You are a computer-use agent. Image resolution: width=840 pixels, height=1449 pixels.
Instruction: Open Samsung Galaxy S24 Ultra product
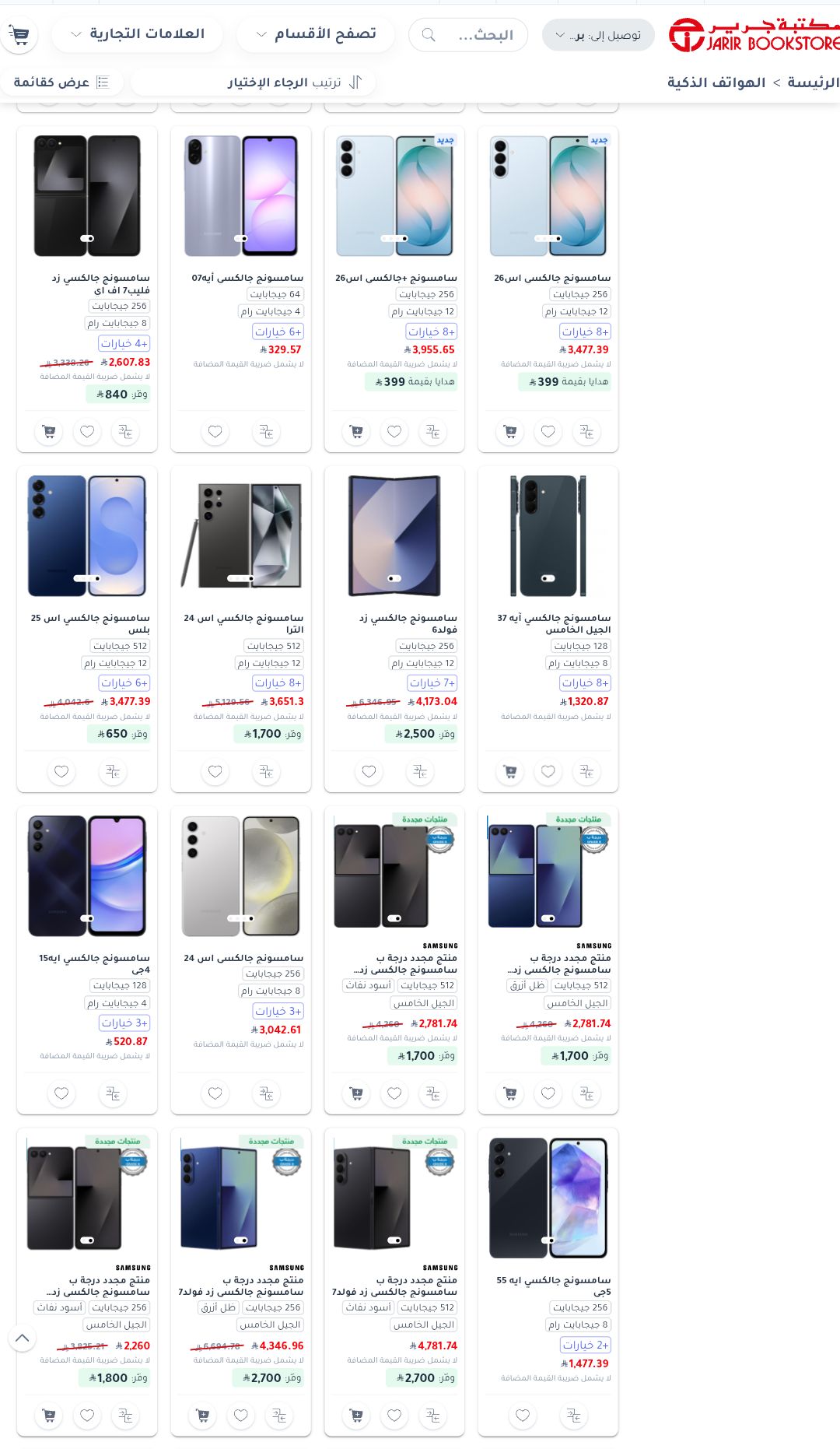pyautogui.click(x=243, y=623)
